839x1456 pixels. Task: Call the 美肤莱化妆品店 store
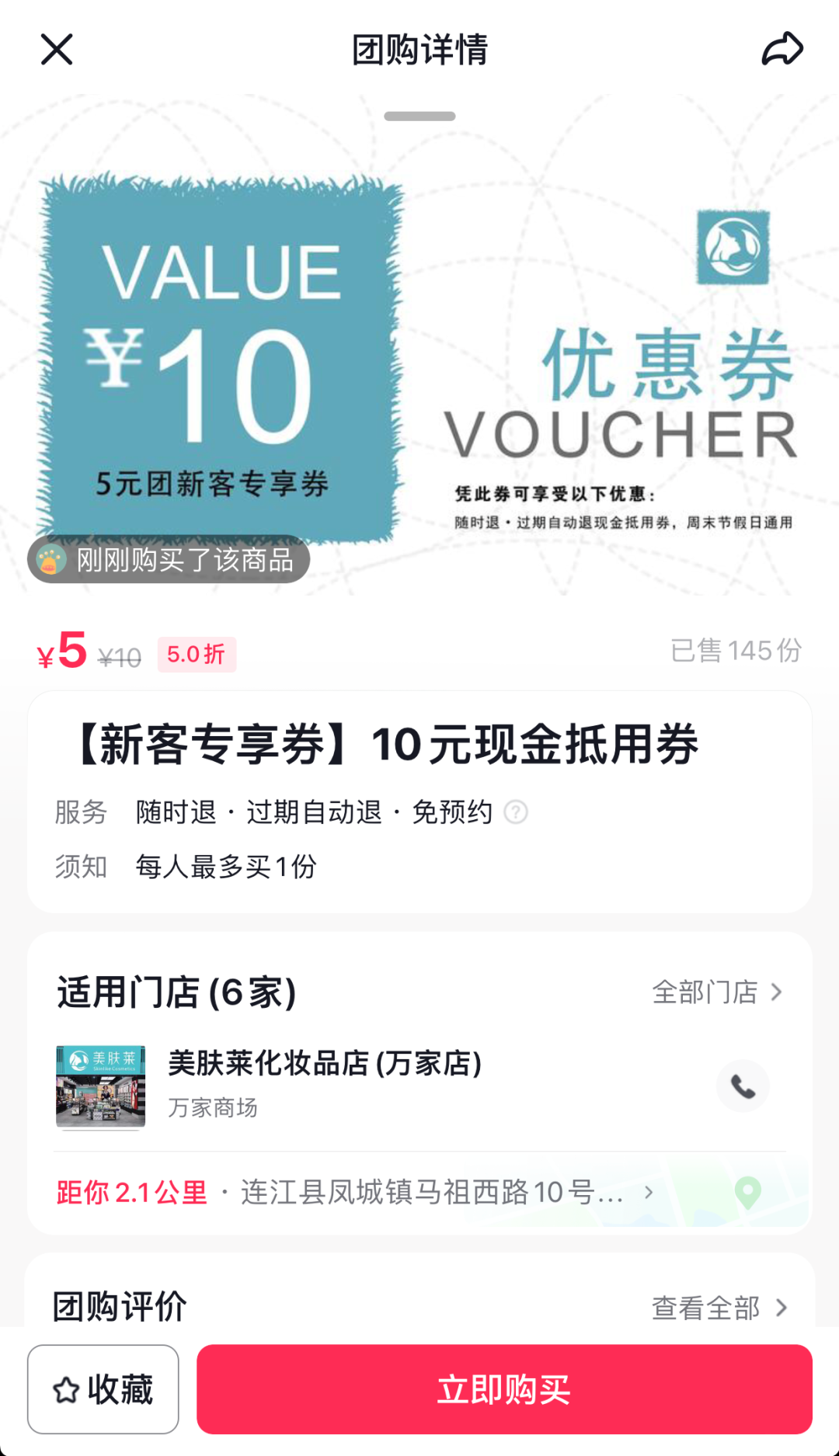point(743,1086)
